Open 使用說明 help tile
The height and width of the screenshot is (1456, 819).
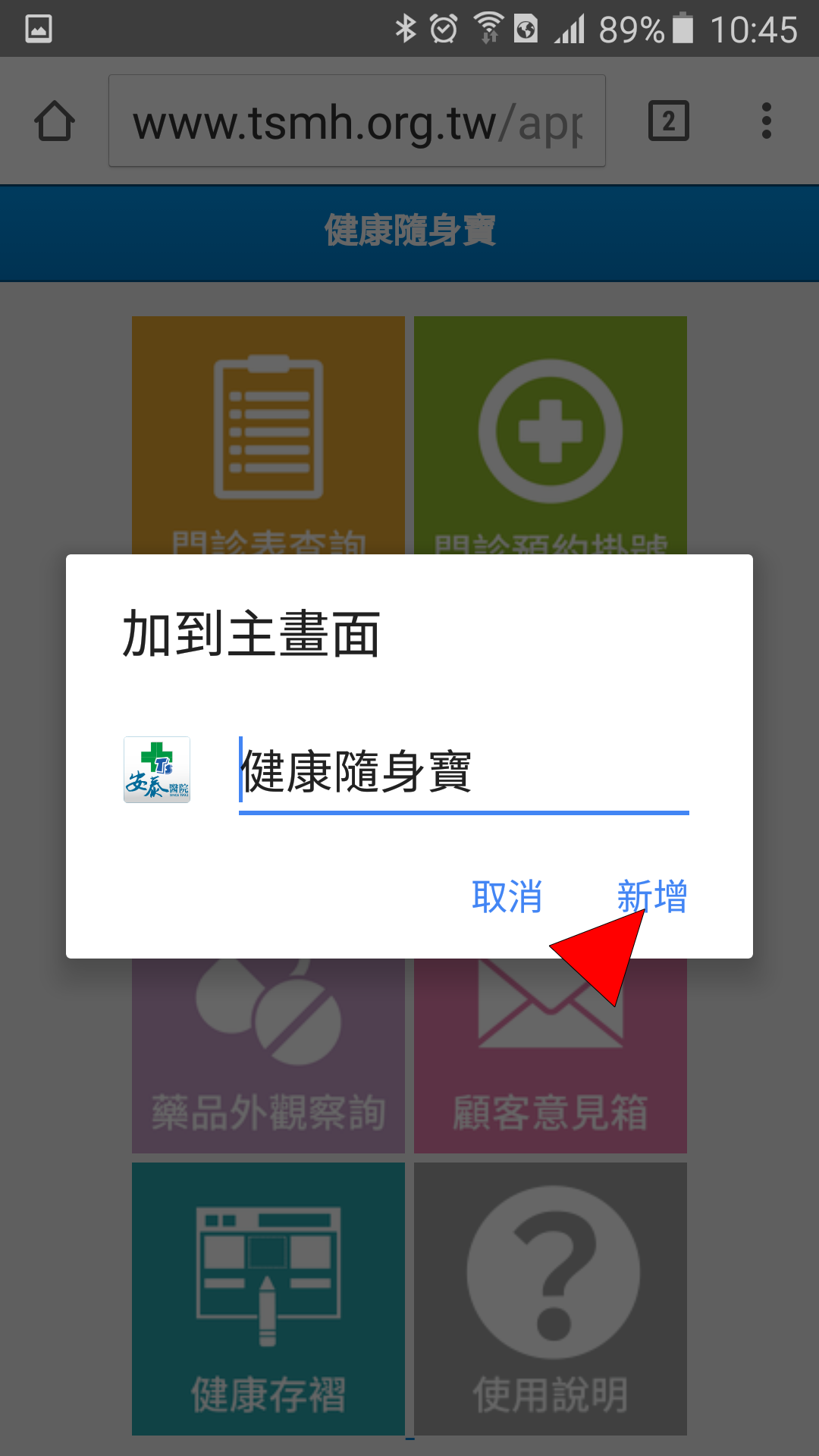click(551, 1298)
